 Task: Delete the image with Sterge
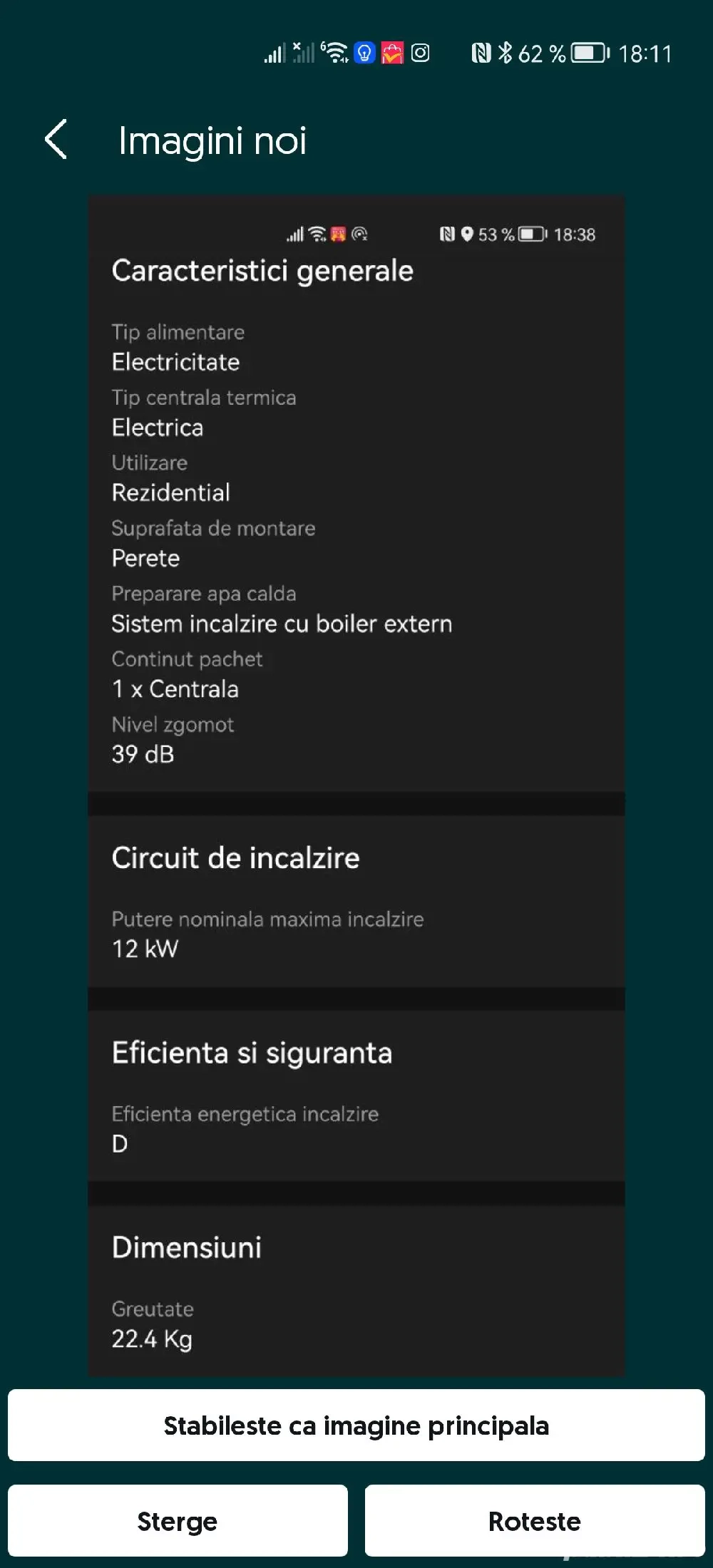click(x=178, y=1521)
